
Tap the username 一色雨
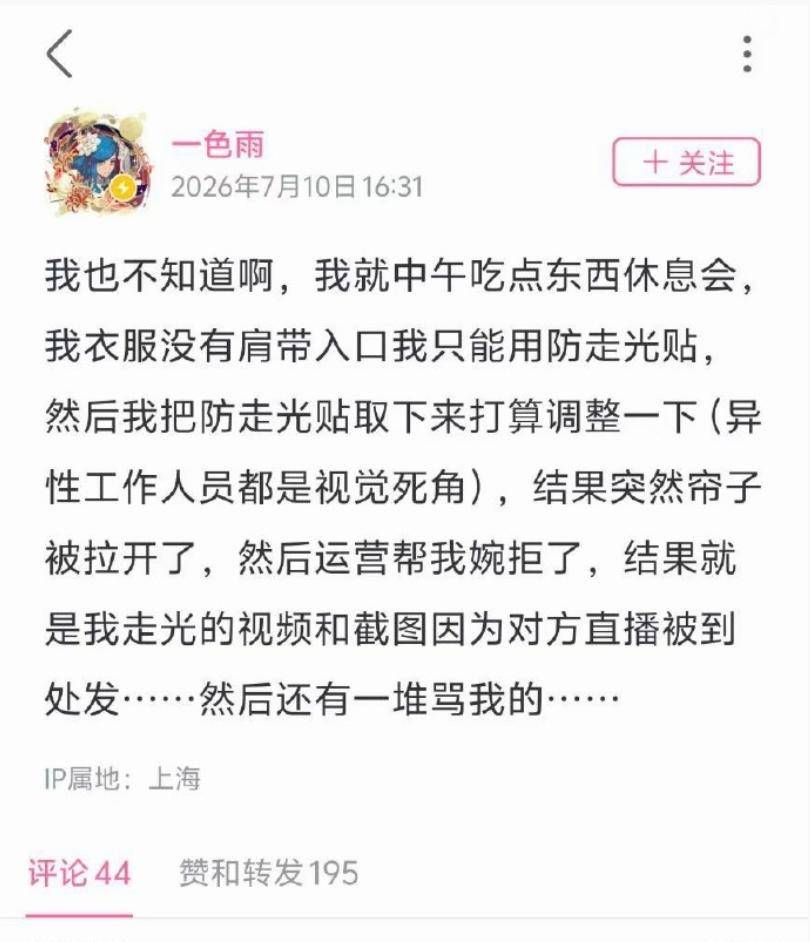[218, 145]
